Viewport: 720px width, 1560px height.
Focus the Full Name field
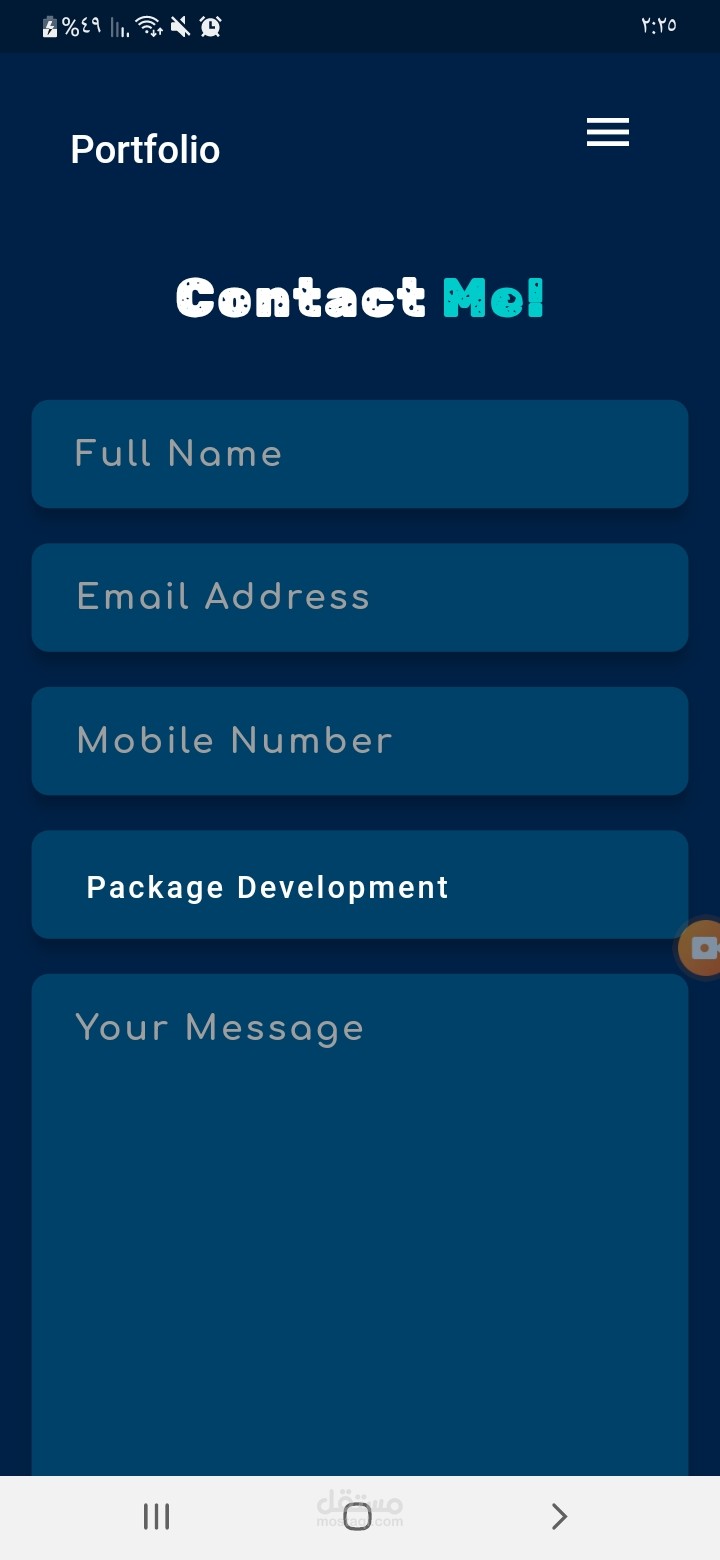360,454
